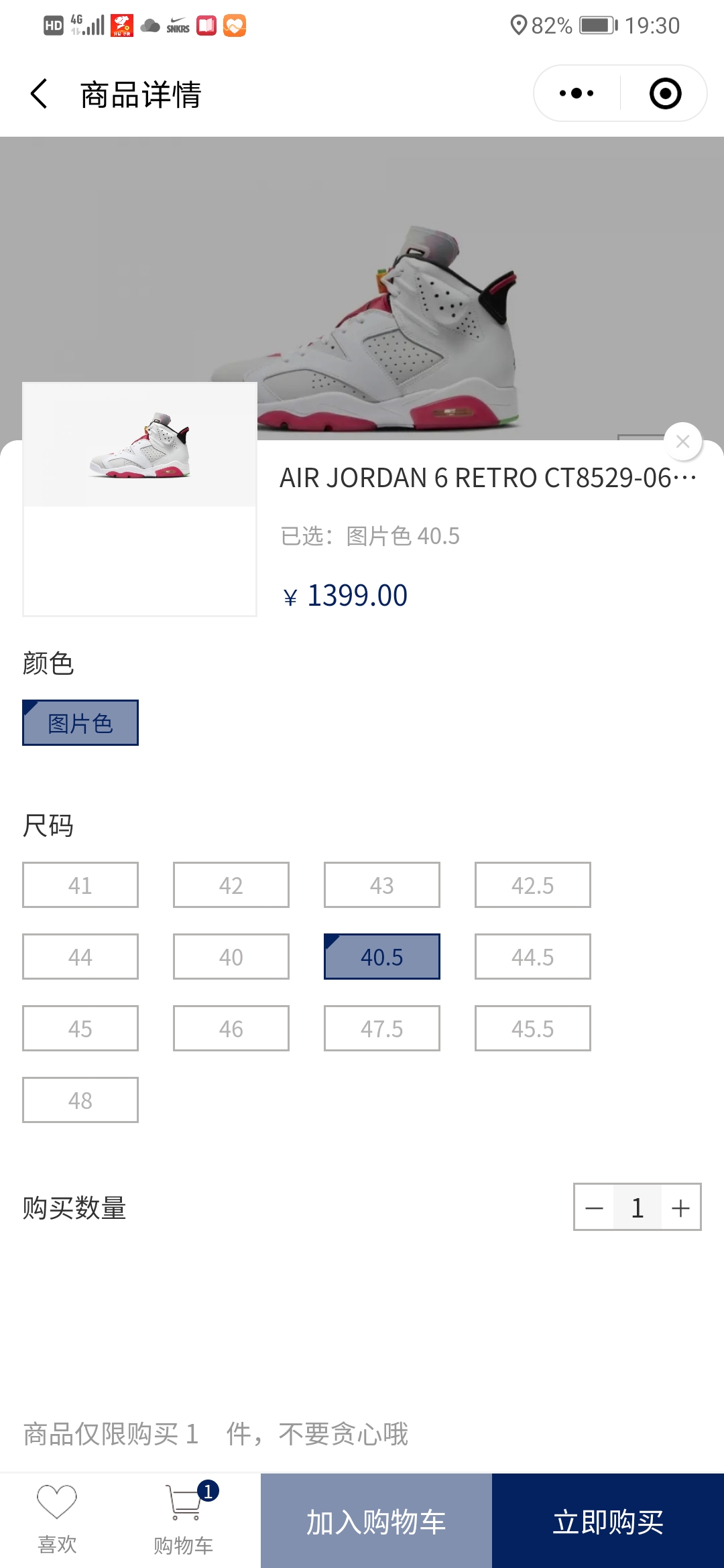Select size 41
This screenshot has width=724, height=1568.
(x=80, y=885)
